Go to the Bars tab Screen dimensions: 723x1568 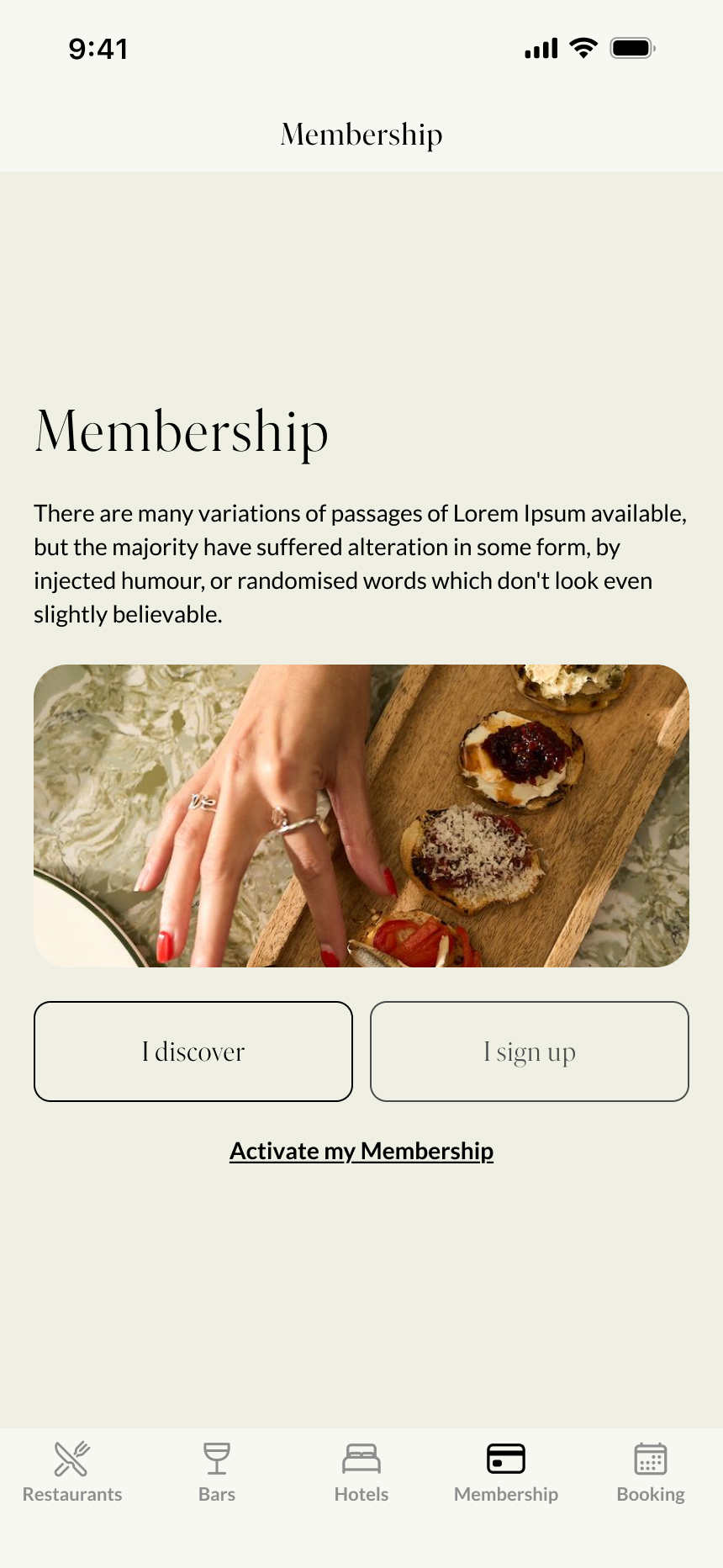(217, 1472)
